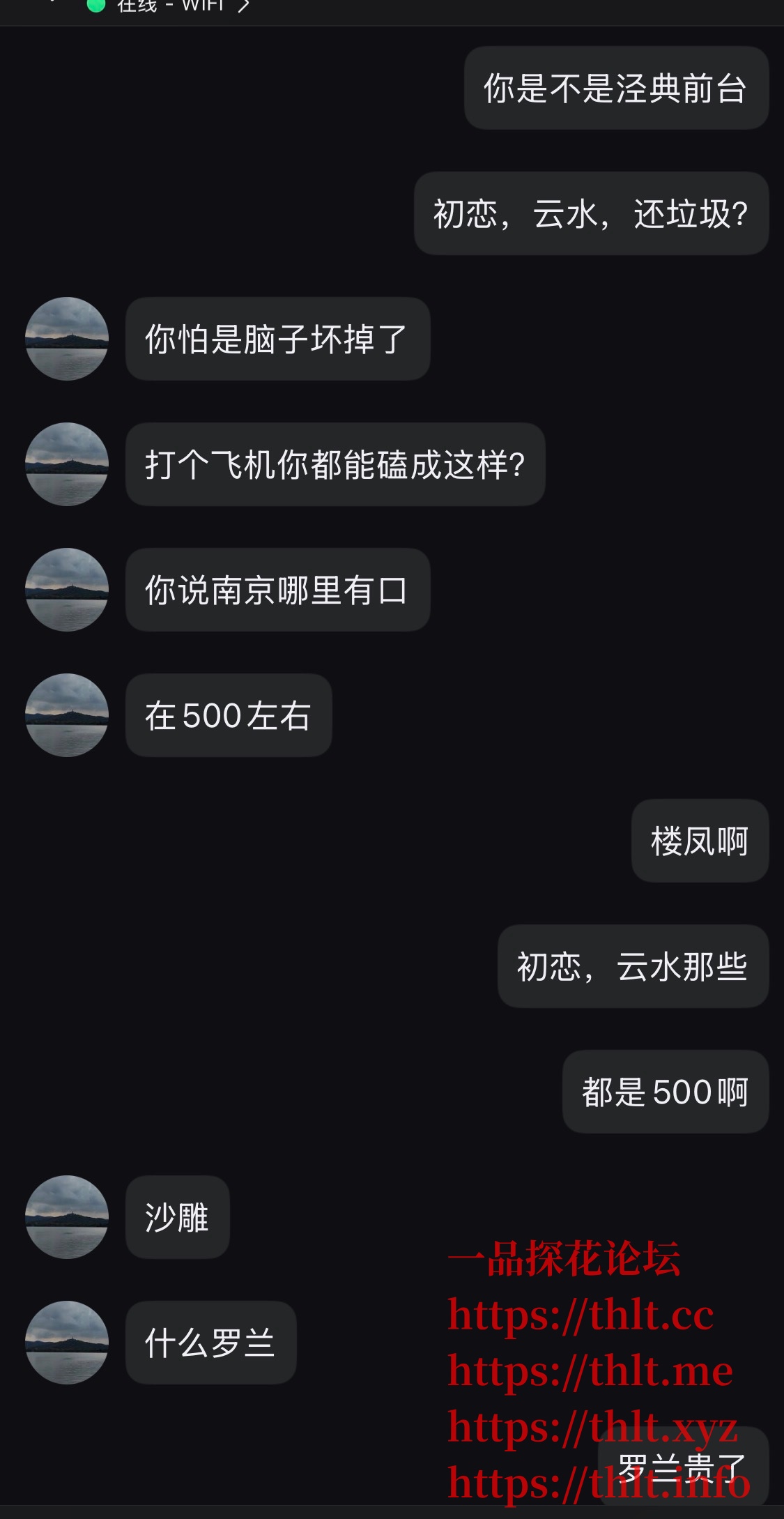Open the contact's online status header chevron
784x1519 pixels.
click(x=243, y=6)
